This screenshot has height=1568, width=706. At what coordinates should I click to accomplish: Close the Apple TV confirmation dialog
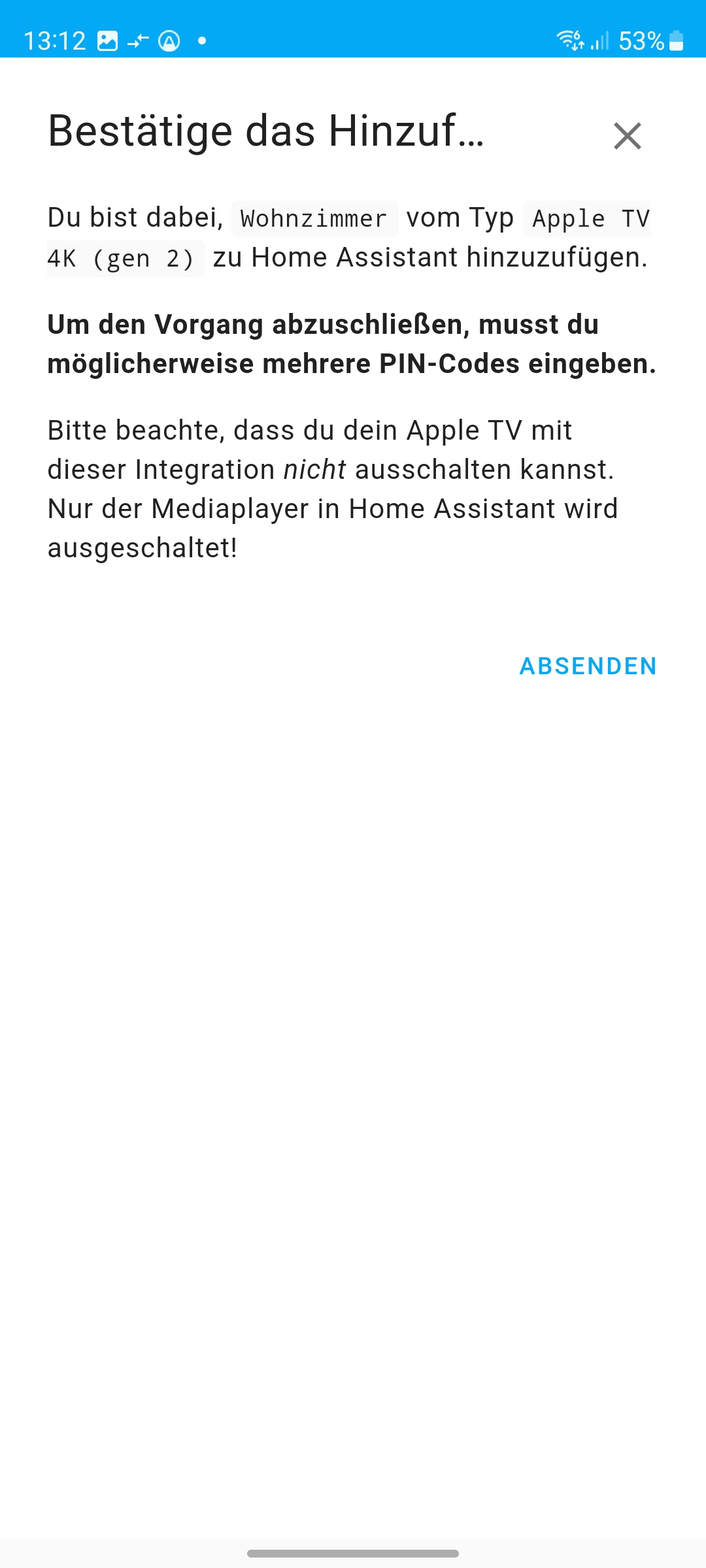coord(627,136)
